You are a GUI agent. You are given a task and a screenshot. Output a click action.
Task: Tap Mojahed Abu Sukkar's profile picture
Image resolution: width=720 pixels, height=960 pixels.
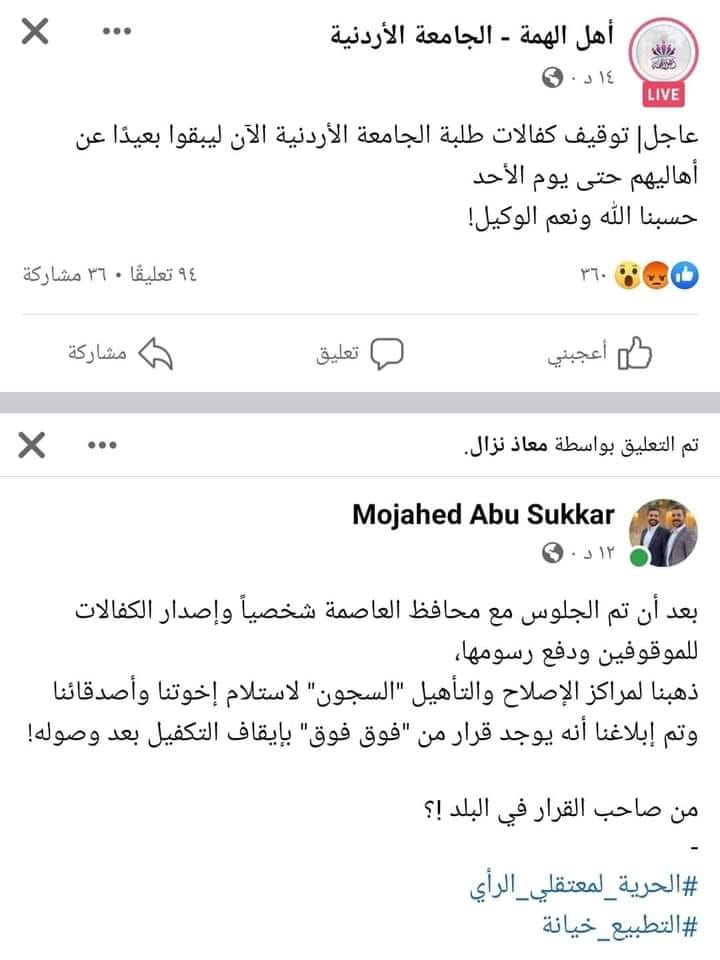pos(668,530)
